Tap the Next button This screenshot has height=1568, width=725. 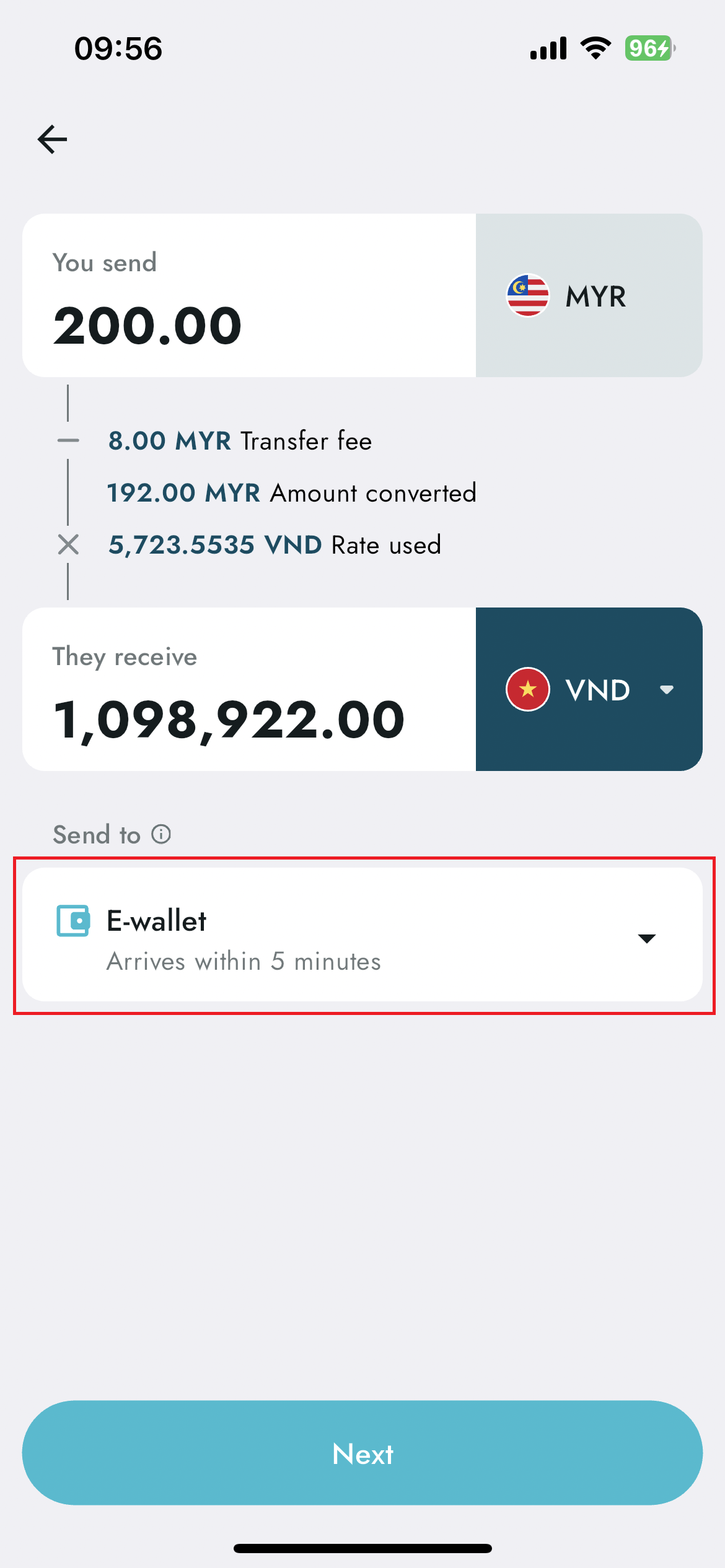point(362,1453)
